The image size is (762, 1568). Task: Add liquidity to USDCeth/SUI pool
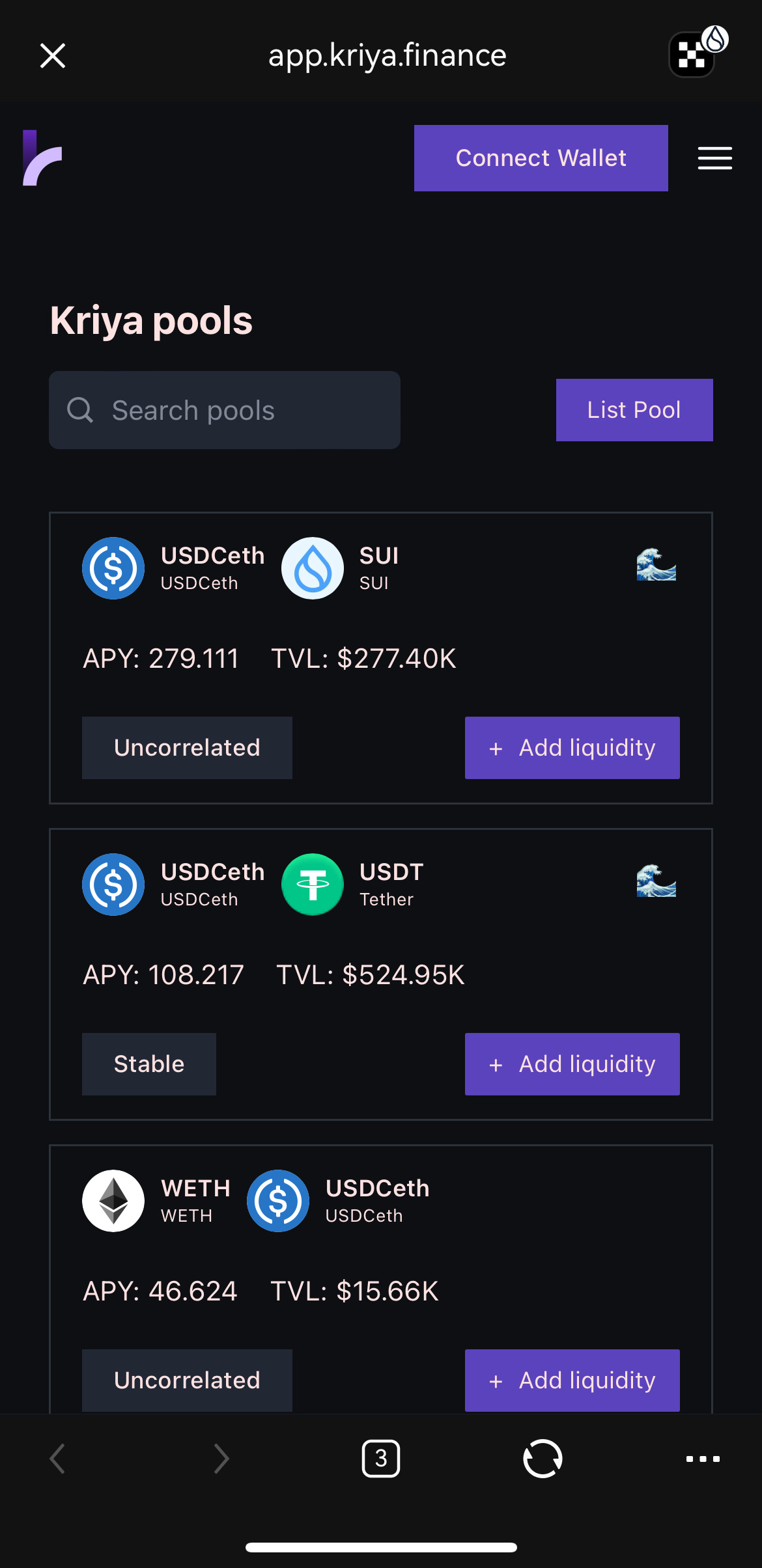[572, 748]
